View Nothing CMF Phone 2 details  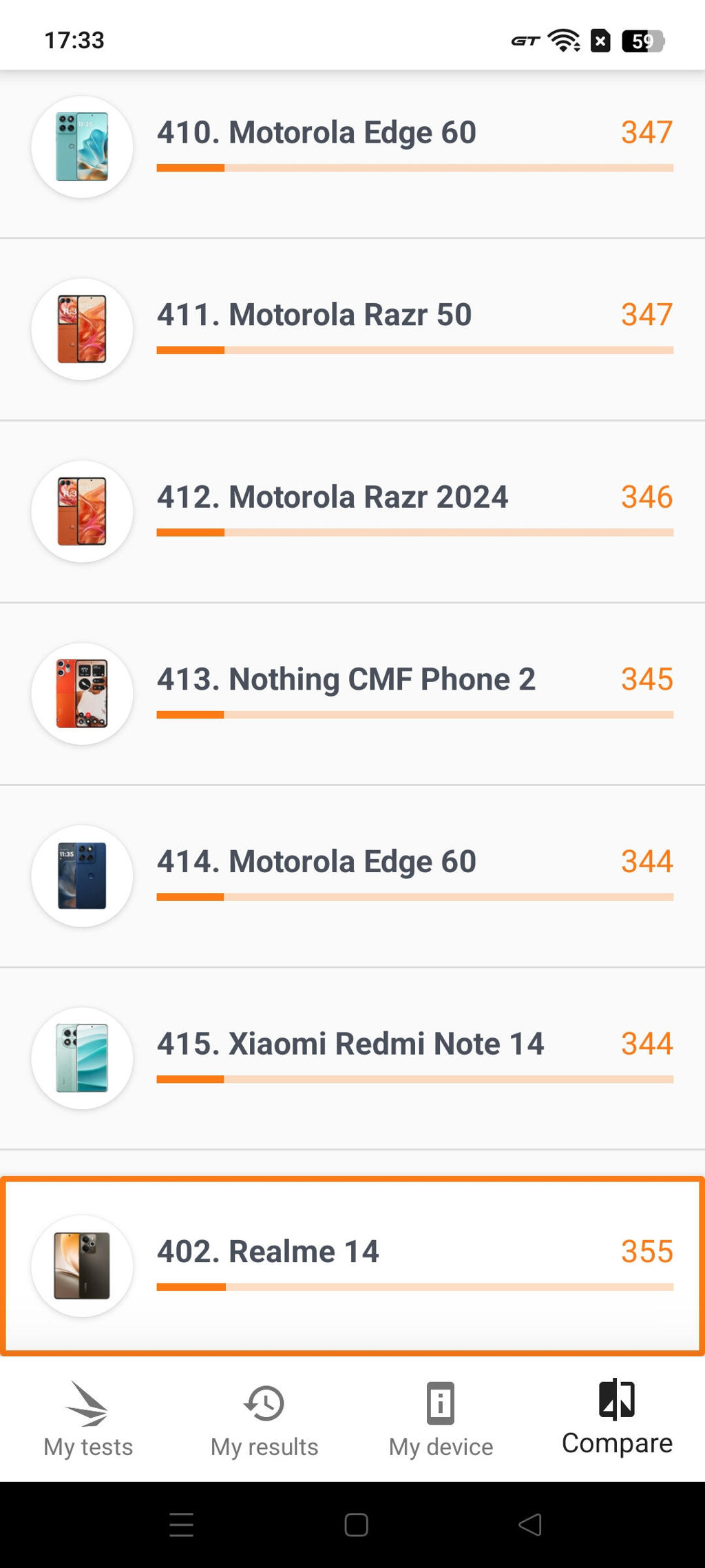pyautogui.click(x=352, y=694)
